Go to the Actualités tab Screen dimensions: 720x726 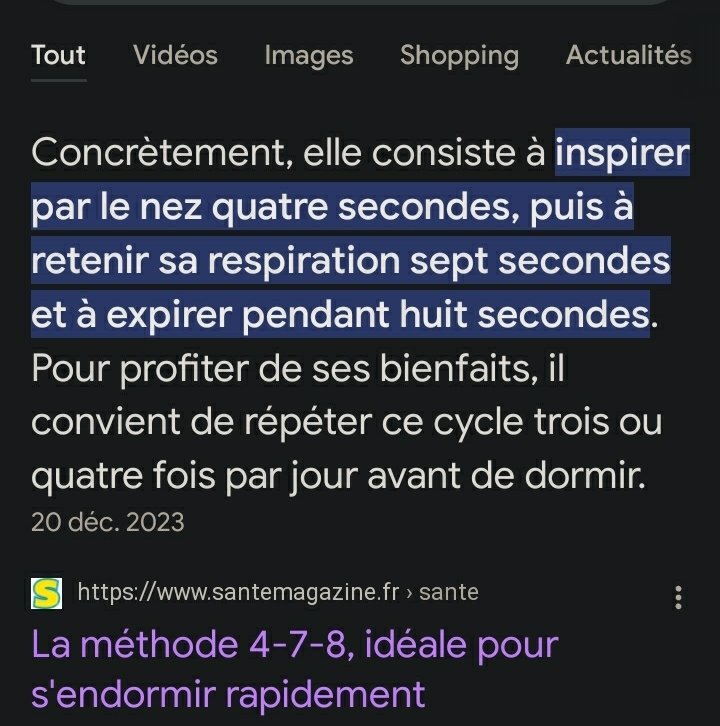(628, 55)
